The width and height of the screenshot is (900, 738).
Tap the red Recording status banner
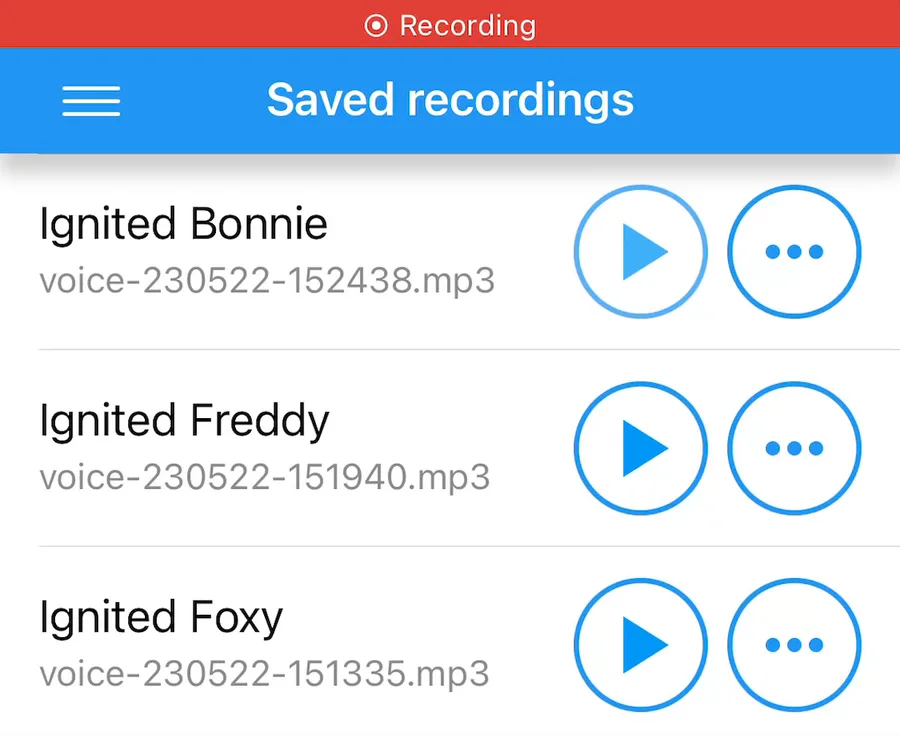click(x=450, y=25)
